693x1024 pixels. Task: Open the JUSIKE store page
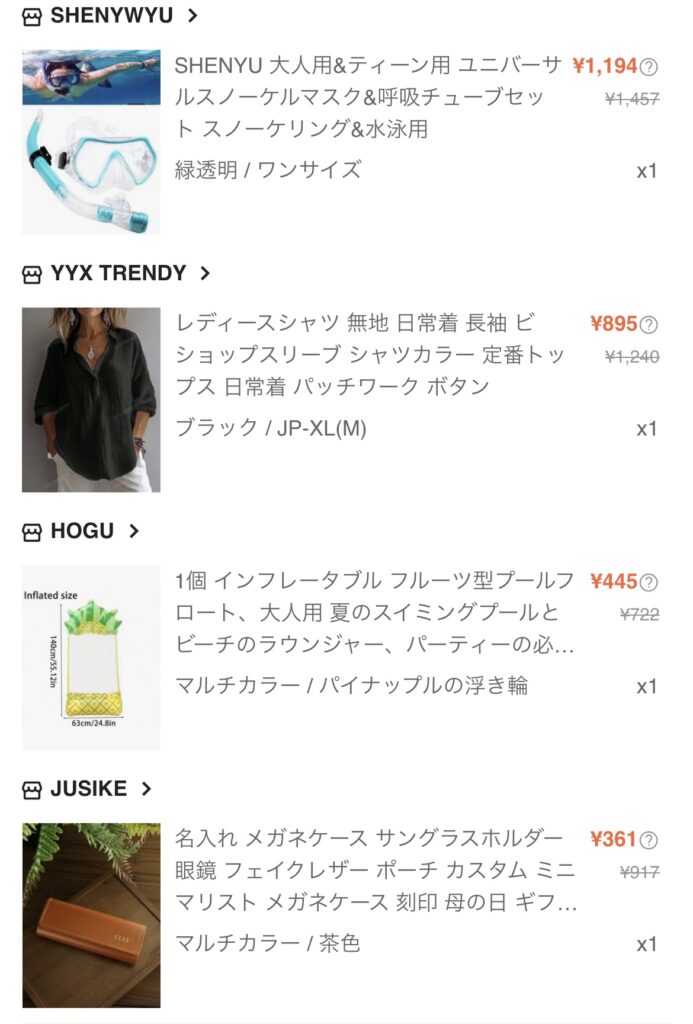coord(87,789)
